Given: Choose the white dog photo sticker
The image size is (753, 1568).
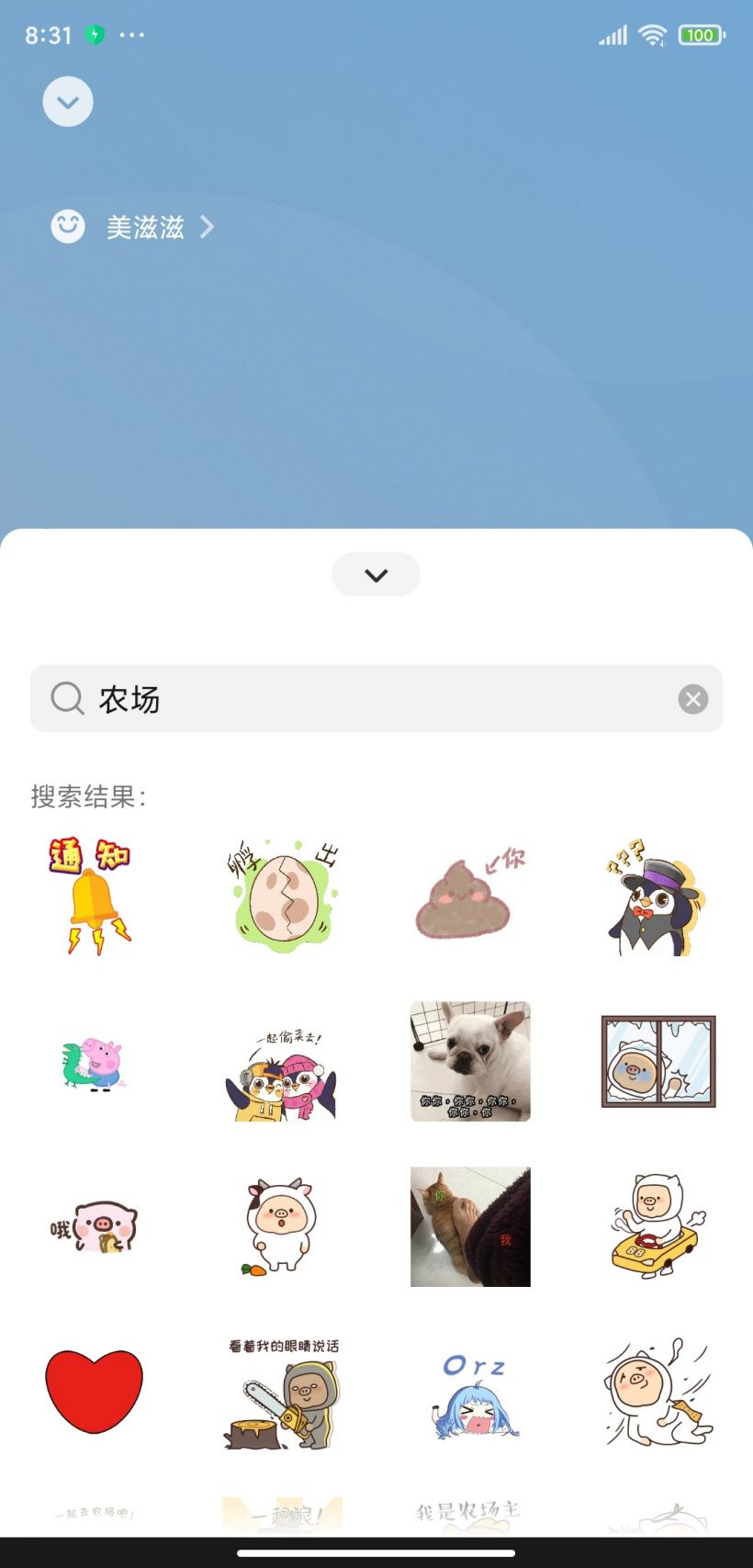Looking at the screenshot, I should (x=469, y=1062).
